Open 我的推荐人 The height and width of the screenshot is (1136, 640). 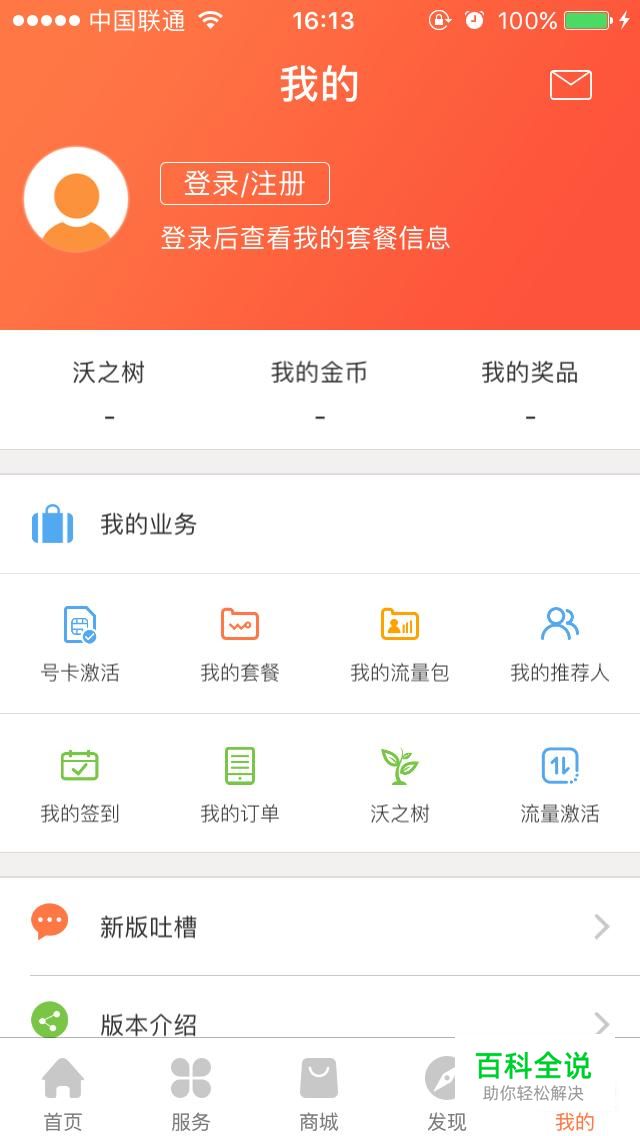tap(560, 644)
